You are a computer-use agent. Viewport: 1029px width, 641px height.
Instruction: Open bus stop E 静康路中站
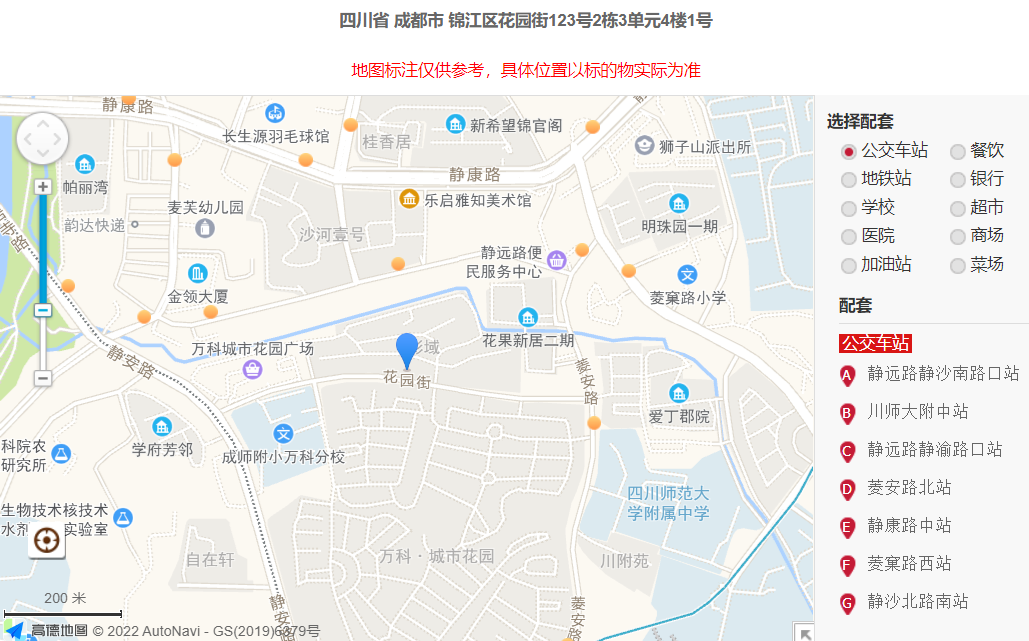(x=908, y=526)
